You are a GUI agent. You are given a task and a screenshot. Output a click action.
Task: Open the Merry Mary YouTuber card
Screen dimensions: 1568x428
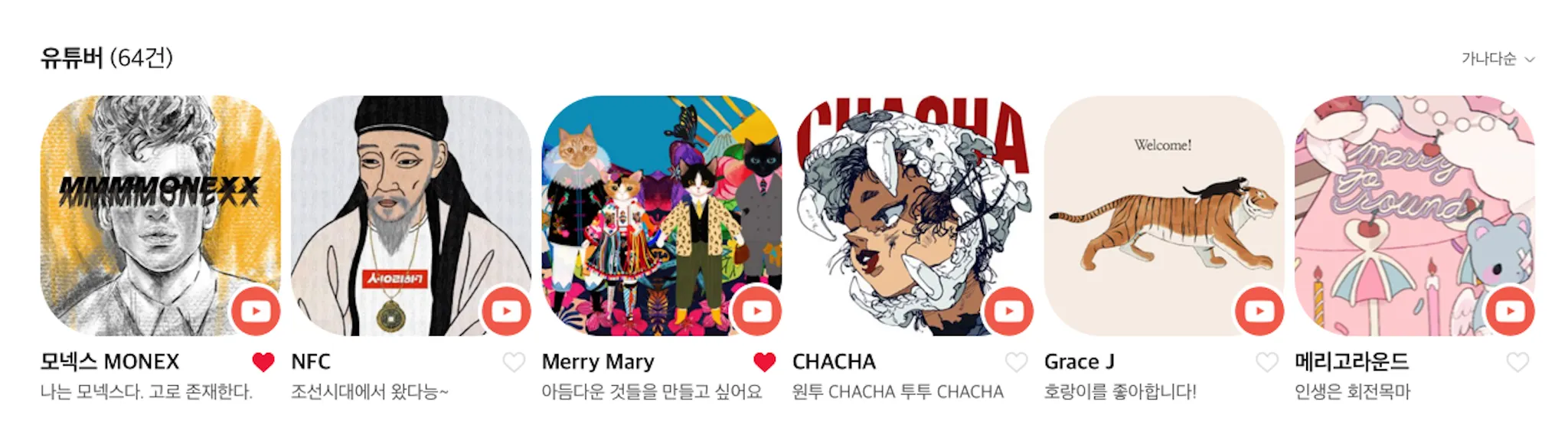661,215
